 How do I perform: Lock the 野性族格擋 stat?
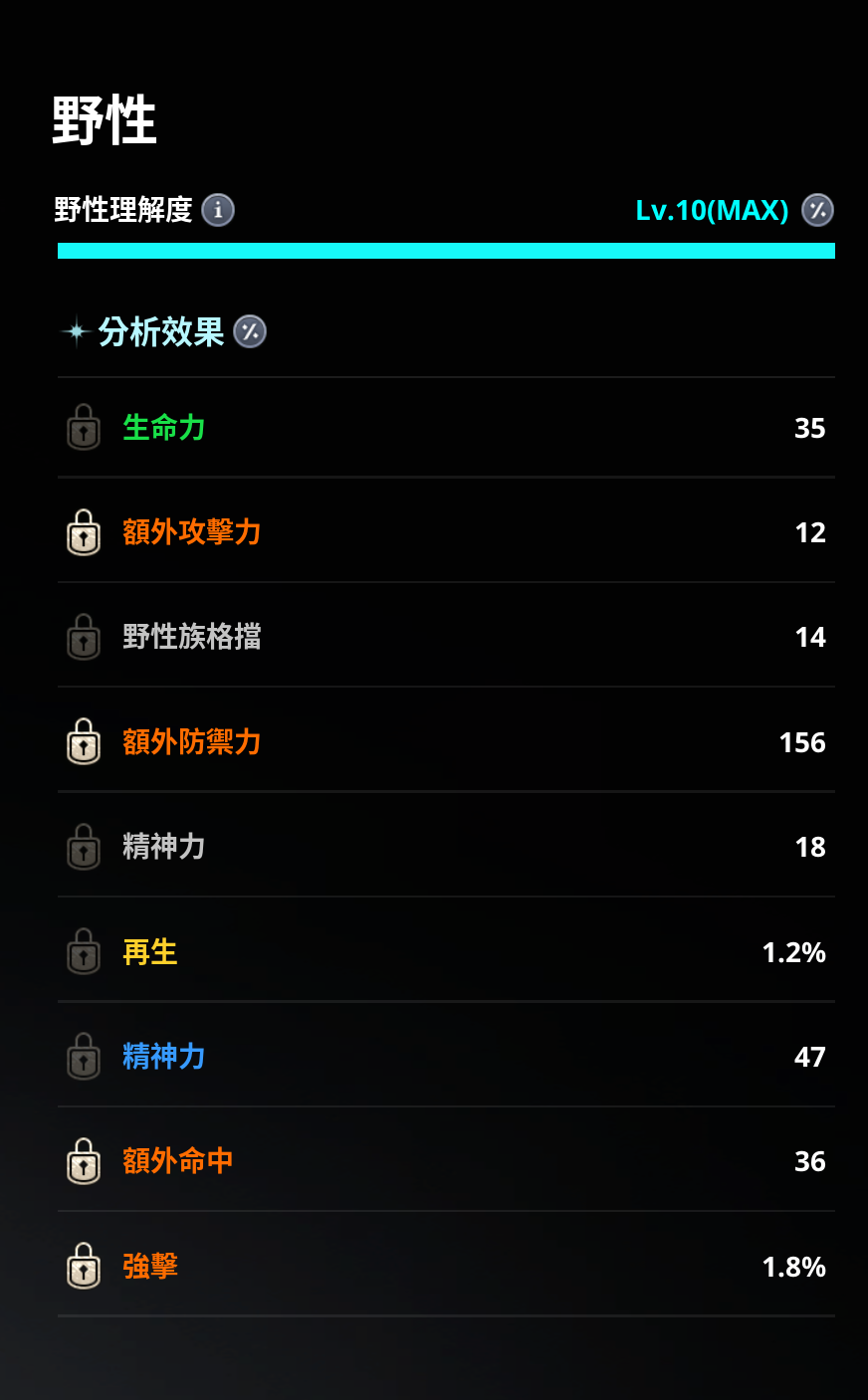coord(84,637)
